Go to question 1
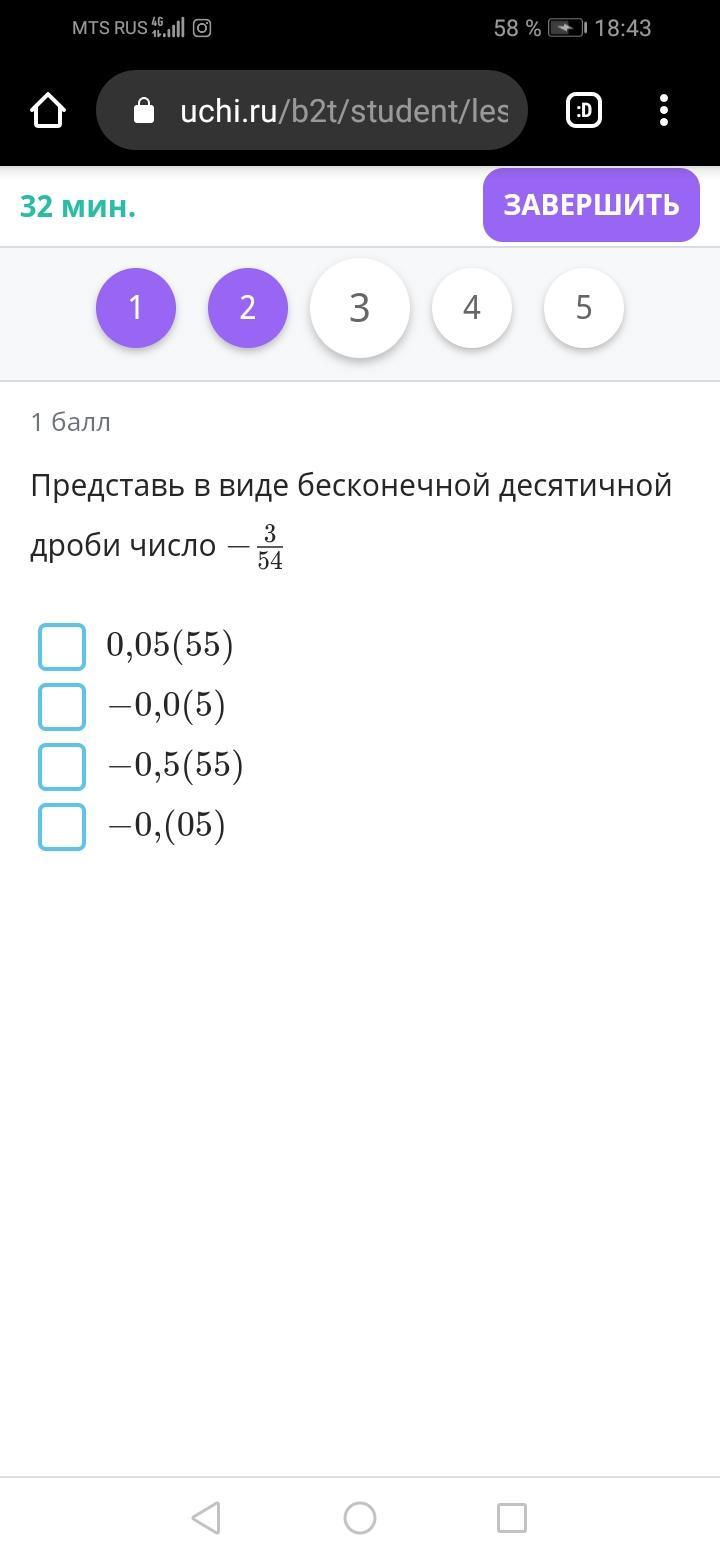Viewport: 720px width, 1560px height. [x=136, y=308]
